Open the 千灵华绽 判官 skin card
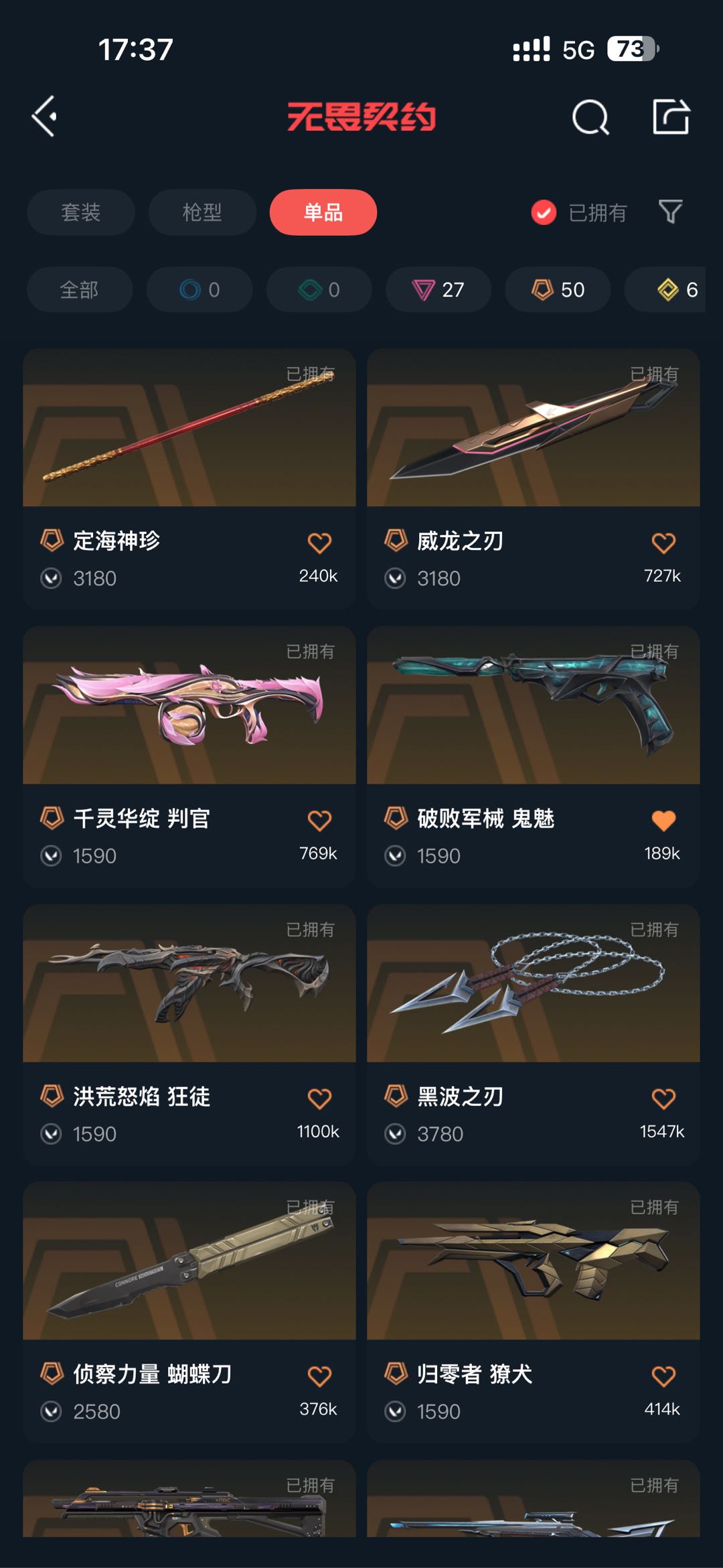The height and width of the screenshot is (1568, 723). (189, 756)
